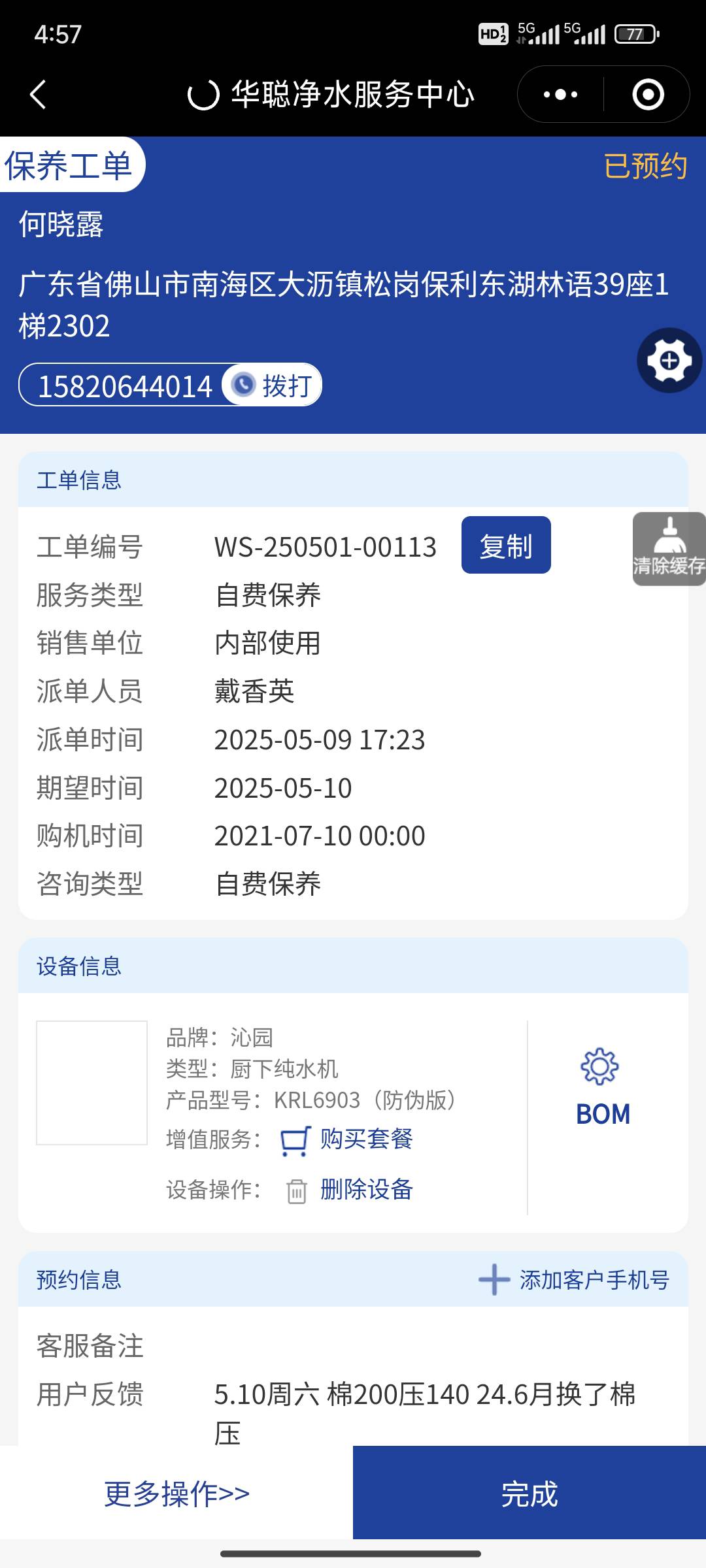
Task: Copy the work order number with 复制
Action: 505,546
